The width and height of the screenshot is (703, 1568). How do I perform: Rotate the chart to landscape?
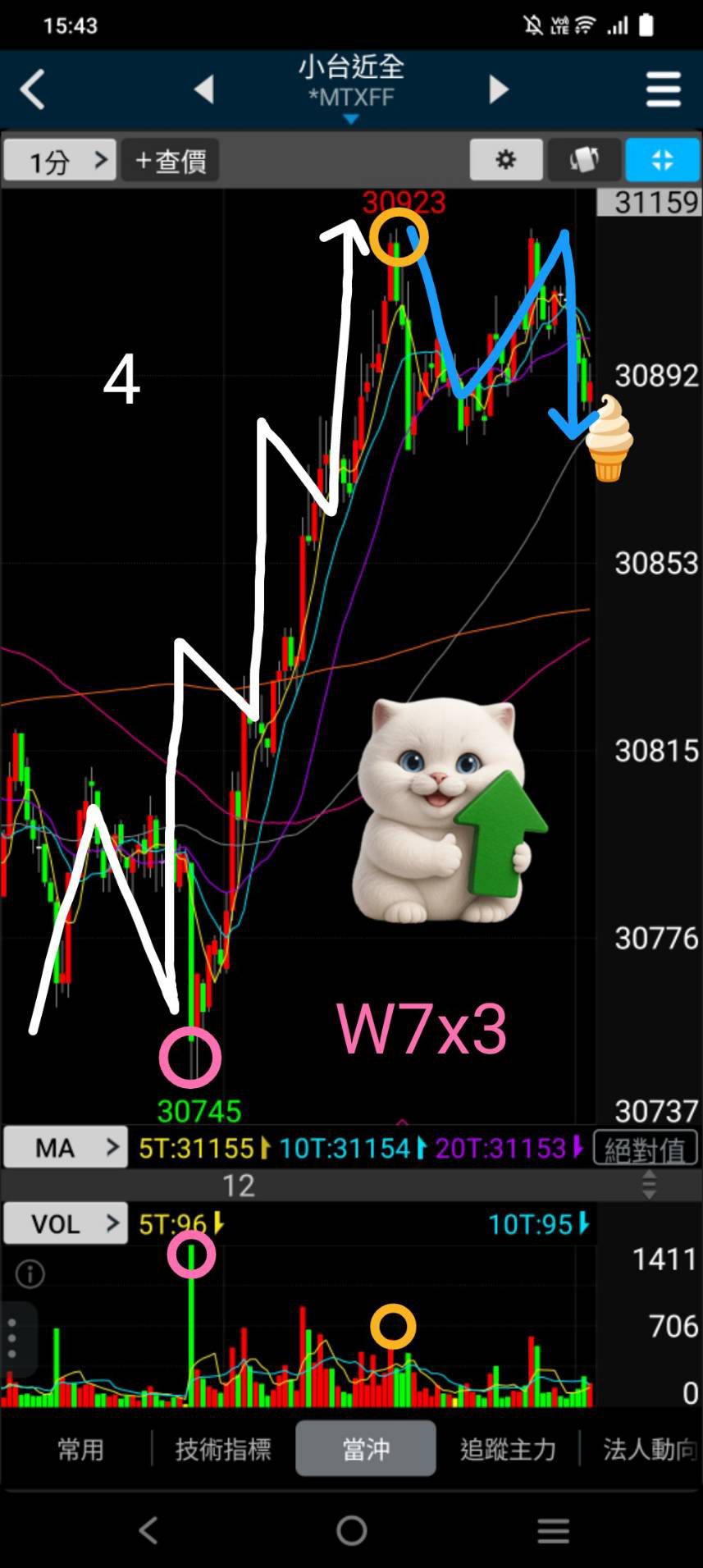click(x=584, y=159)
